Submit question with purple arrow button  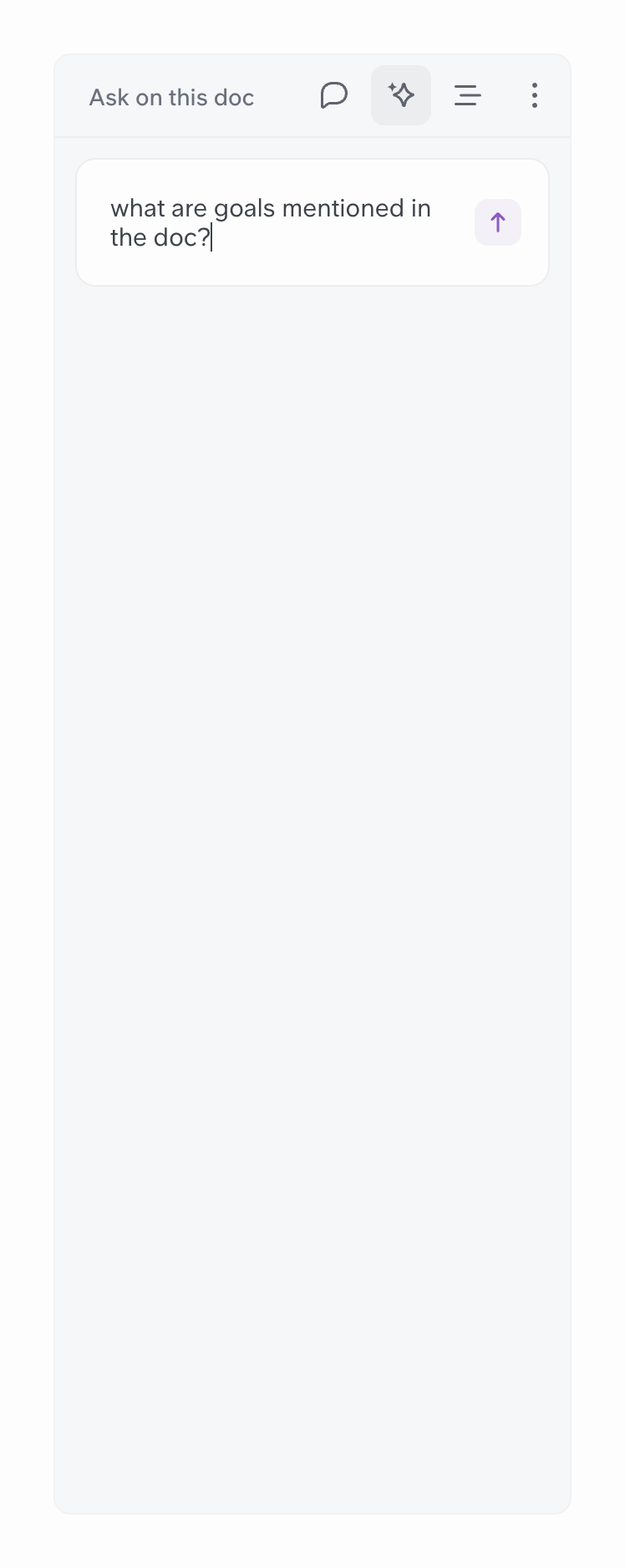point(497,221)
